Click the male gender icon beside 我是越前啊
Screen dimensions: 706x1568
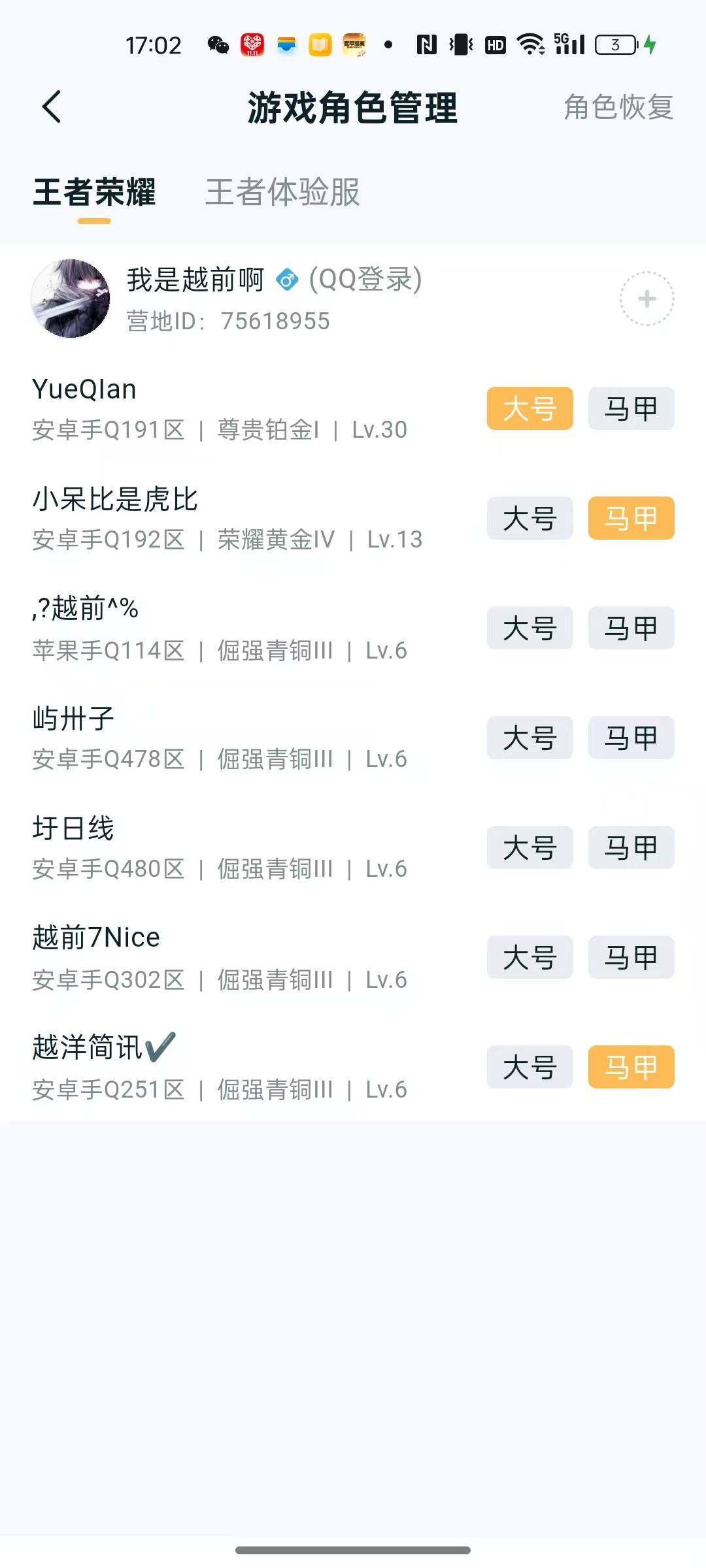[x=286, y=280]
